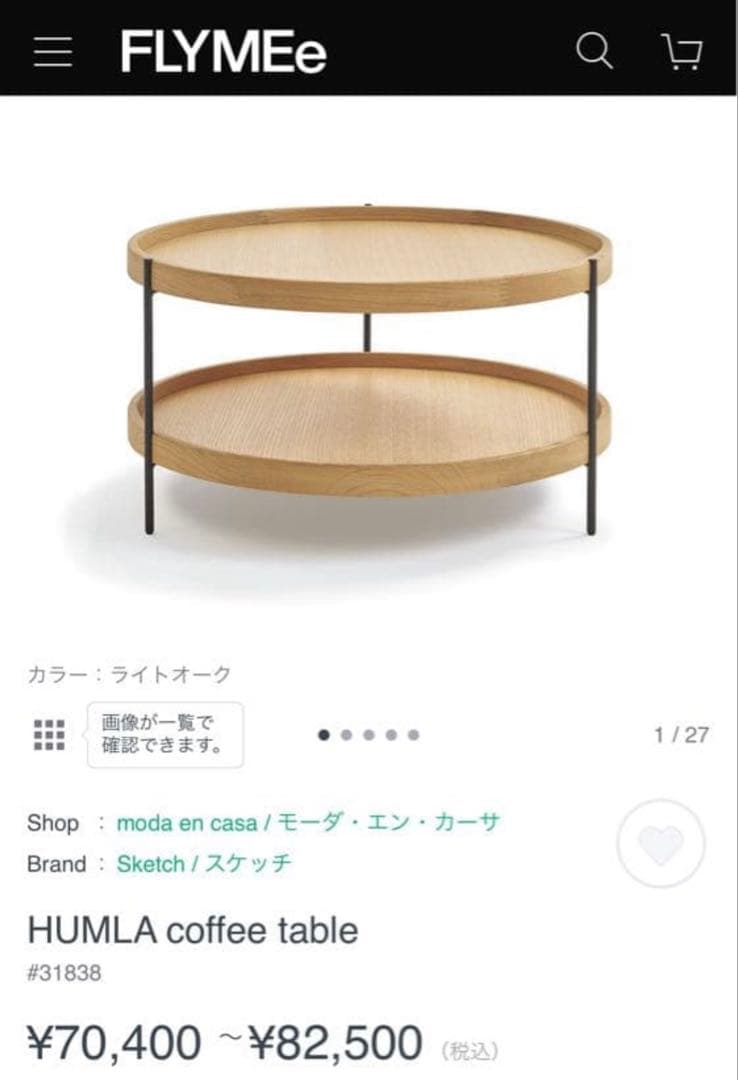Click the coffee table product photo

coord(369,370)
